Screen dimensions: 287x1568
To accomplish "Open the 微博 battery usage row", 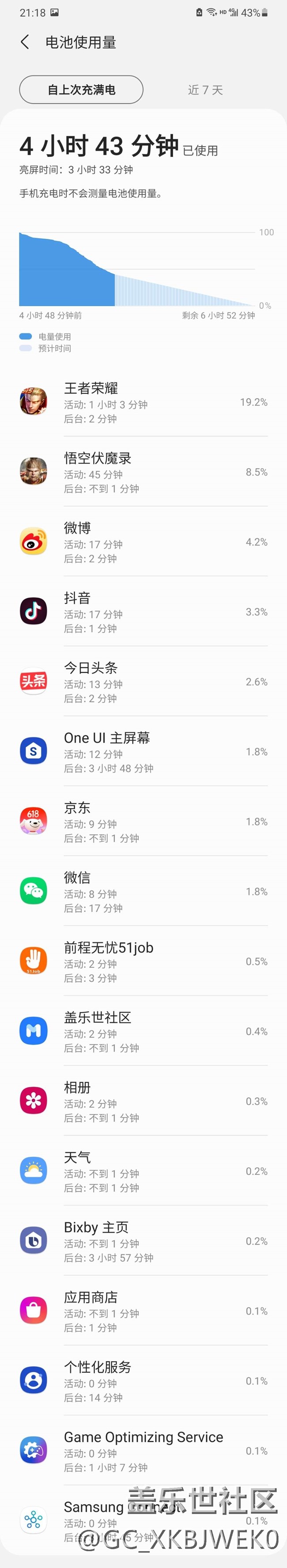I will tap(143, 542).
